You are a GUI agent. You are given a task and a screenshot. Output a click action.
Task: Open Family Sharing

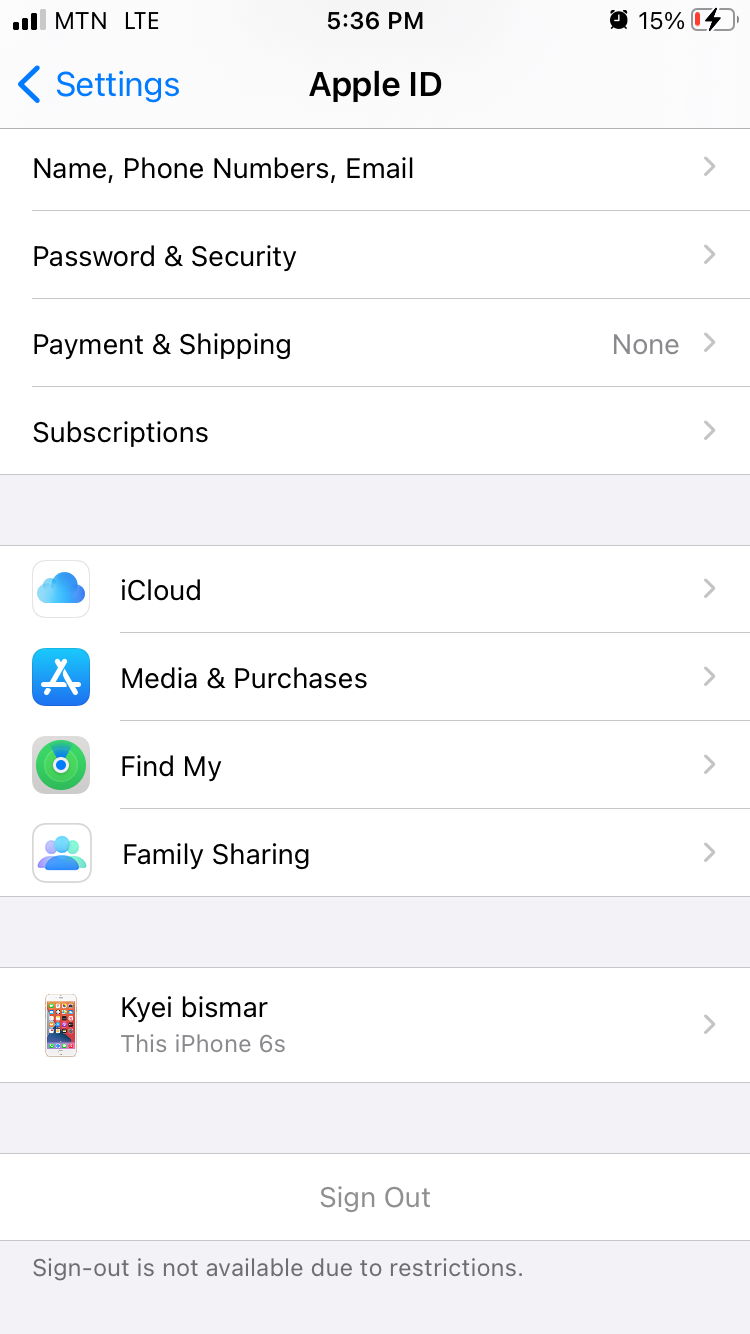(x=375, y=854)
